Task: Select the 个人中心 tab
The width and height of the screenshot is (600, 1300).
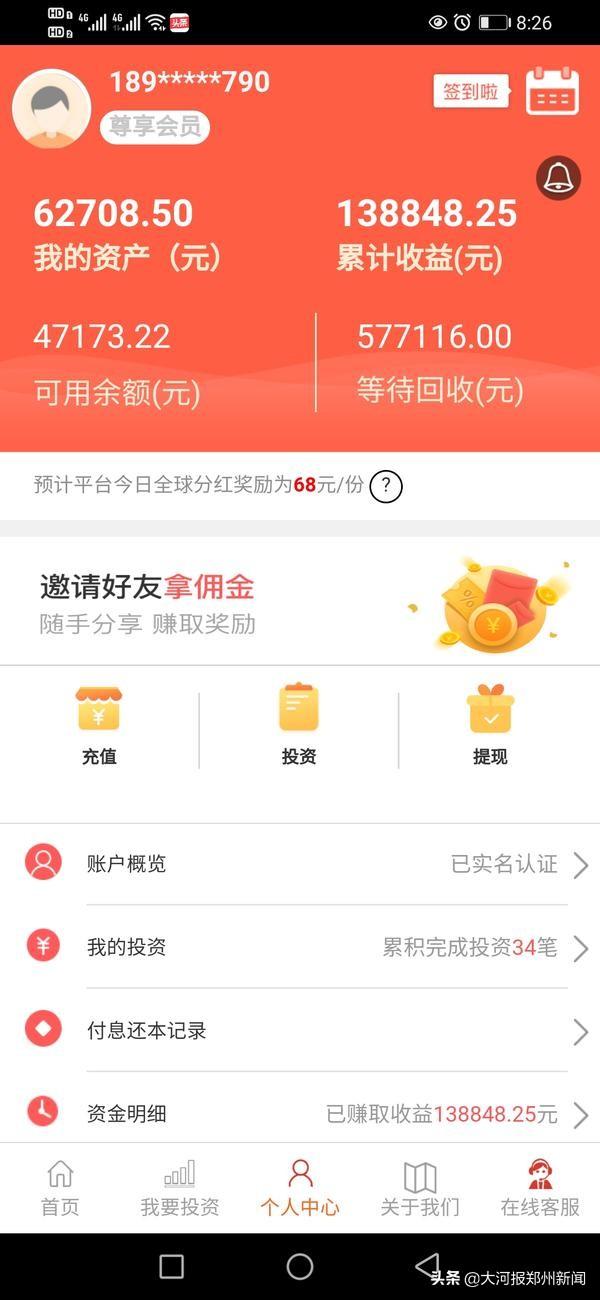Action: click(300, 1188)
